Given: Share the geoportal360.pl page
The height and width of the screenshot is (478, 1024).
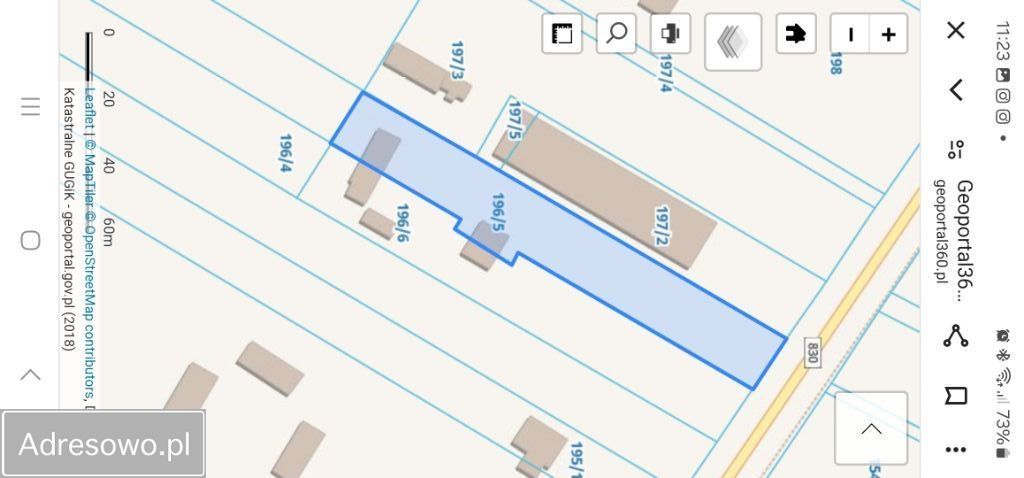Looking at the screenshot, I should [x=956, y=335].
